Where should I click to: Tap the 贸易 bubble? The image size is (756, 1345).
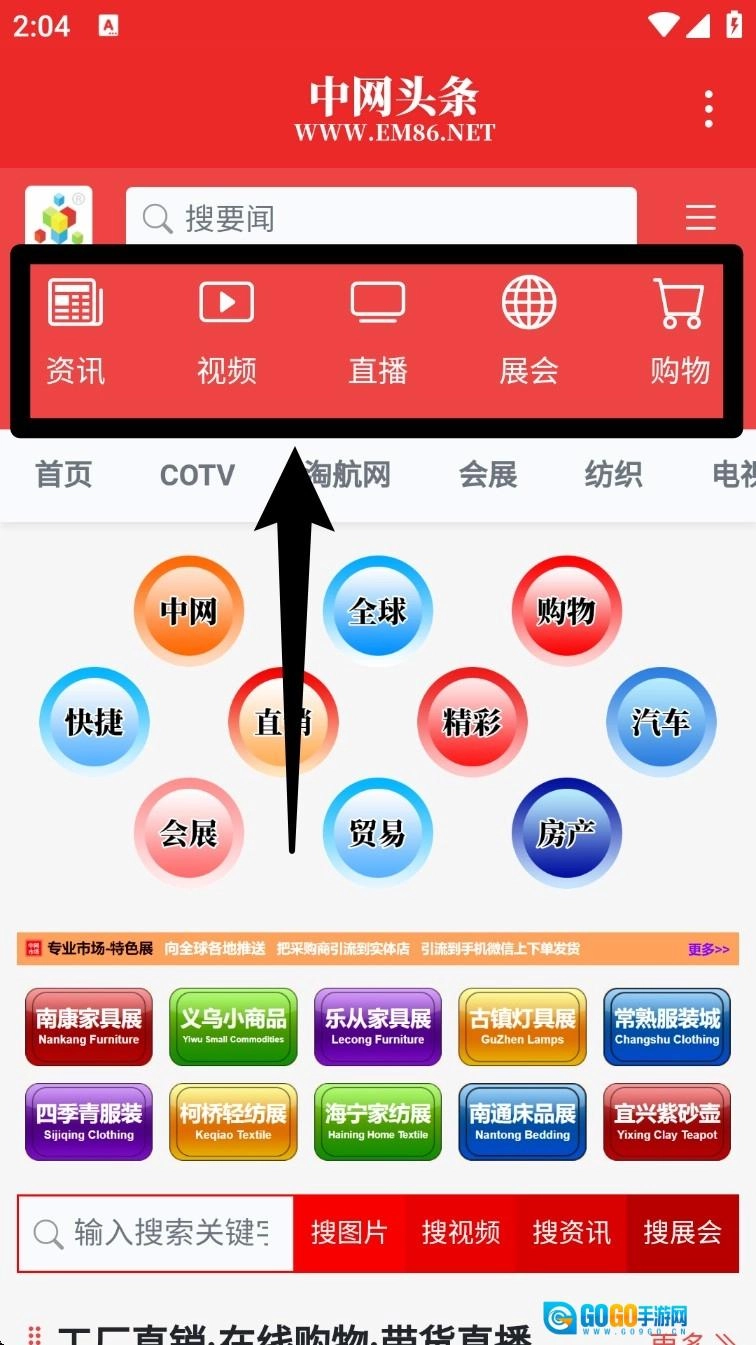377,833
